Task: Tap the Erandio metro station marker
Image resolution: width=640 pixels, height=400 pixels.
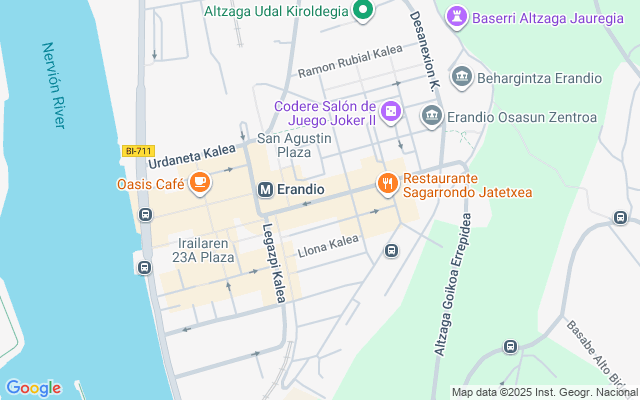Action: [266, 188]
